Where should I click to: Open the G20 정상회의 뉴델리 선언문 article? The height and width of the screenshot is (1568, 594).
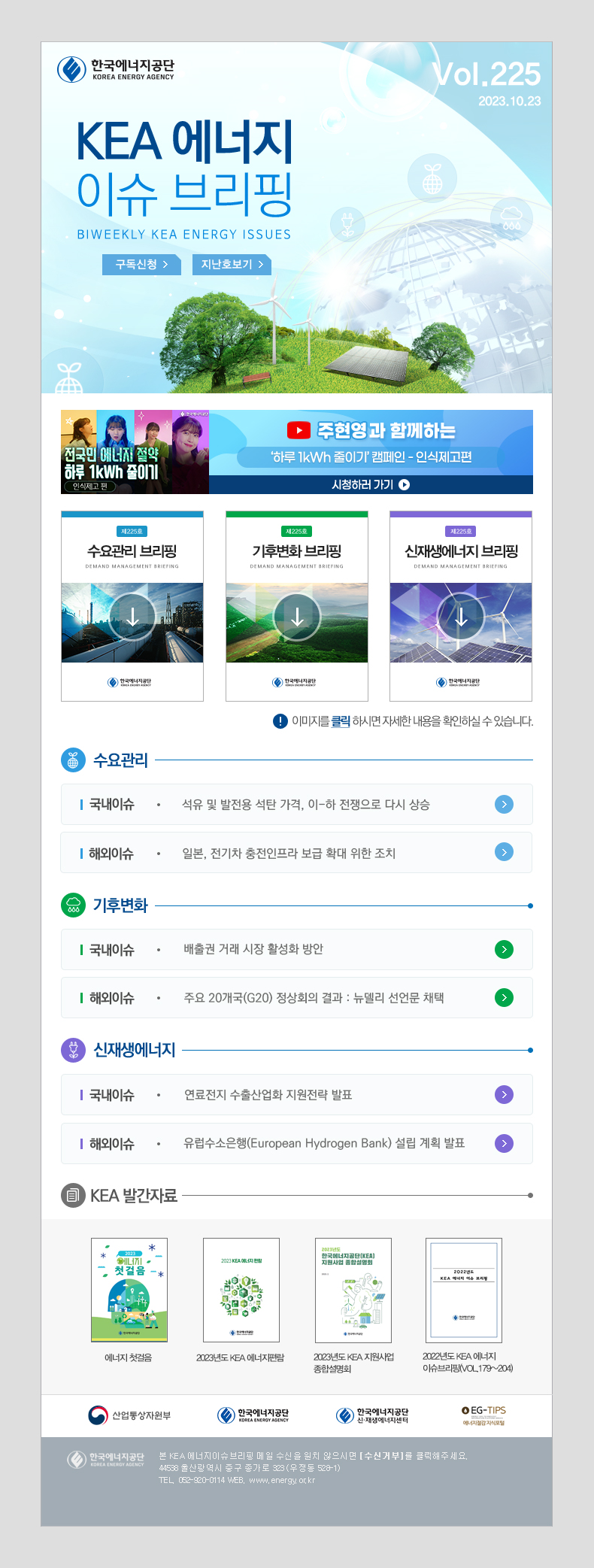point(314,998)
